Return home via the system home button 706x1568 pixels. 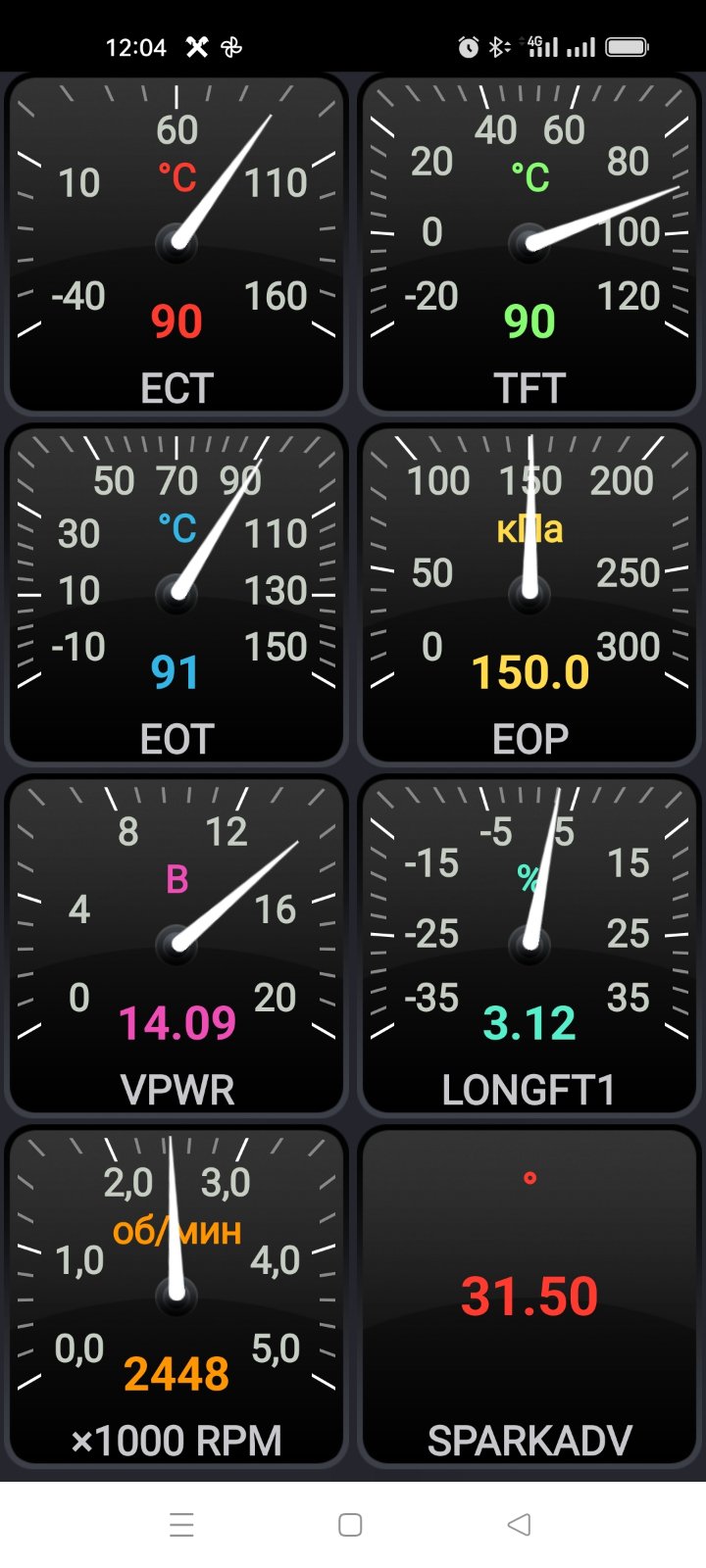tap(350, 1525)
